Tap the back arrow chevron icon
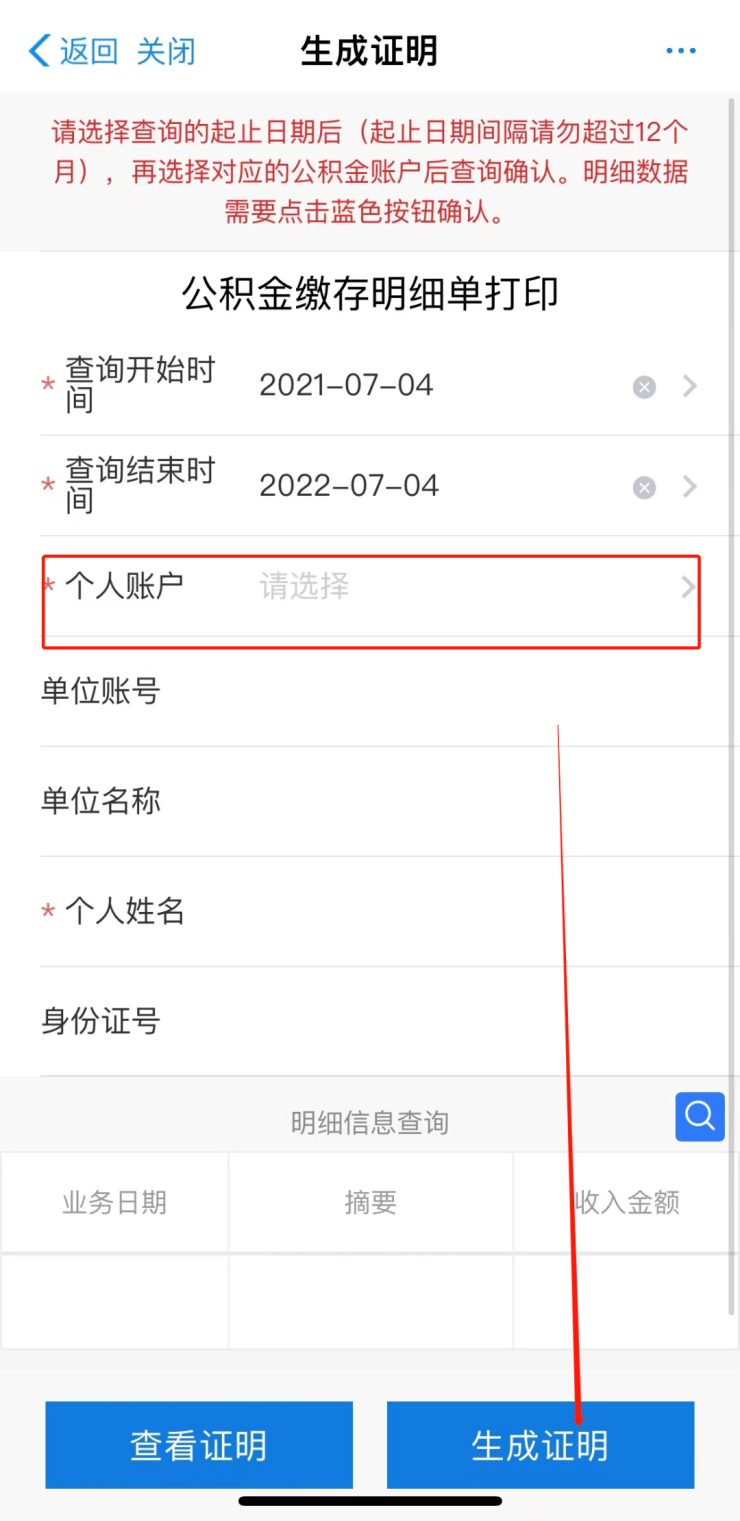The width and height of the screenshot is (740, 1521). click(37, 49)
